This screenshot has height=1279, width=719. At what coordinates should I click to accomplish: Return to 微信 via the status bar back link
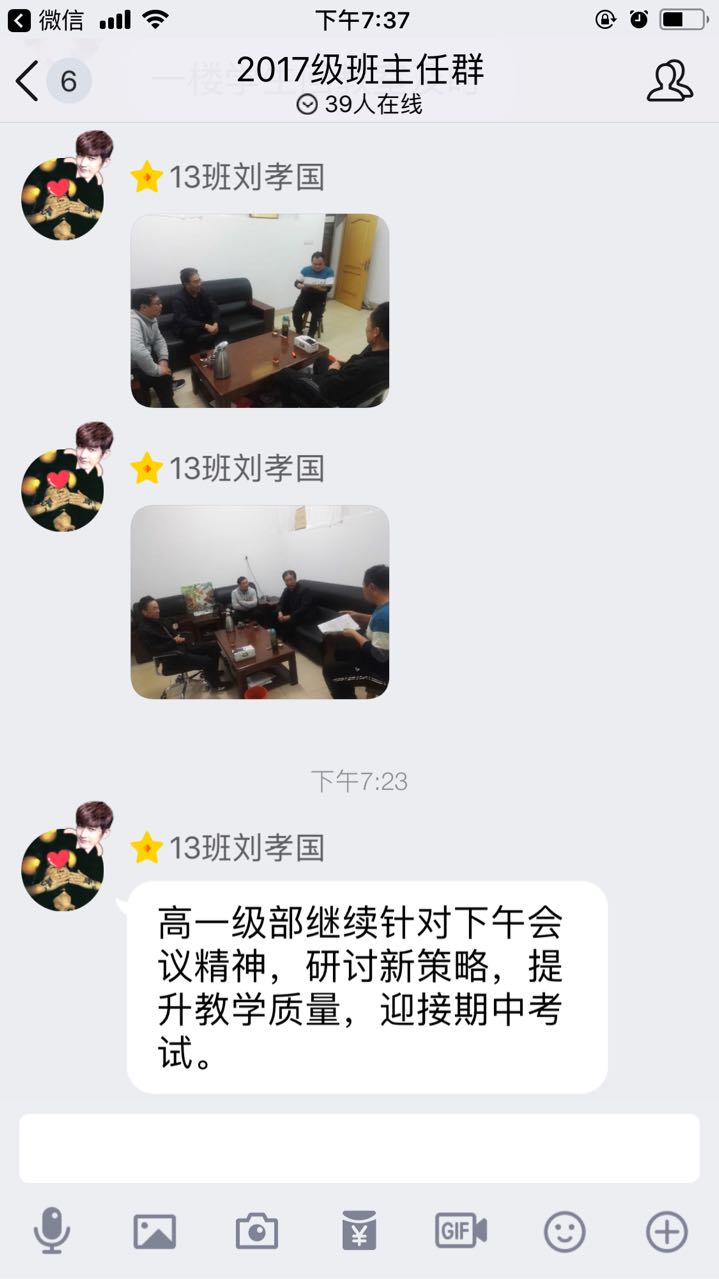pos(46,19)
